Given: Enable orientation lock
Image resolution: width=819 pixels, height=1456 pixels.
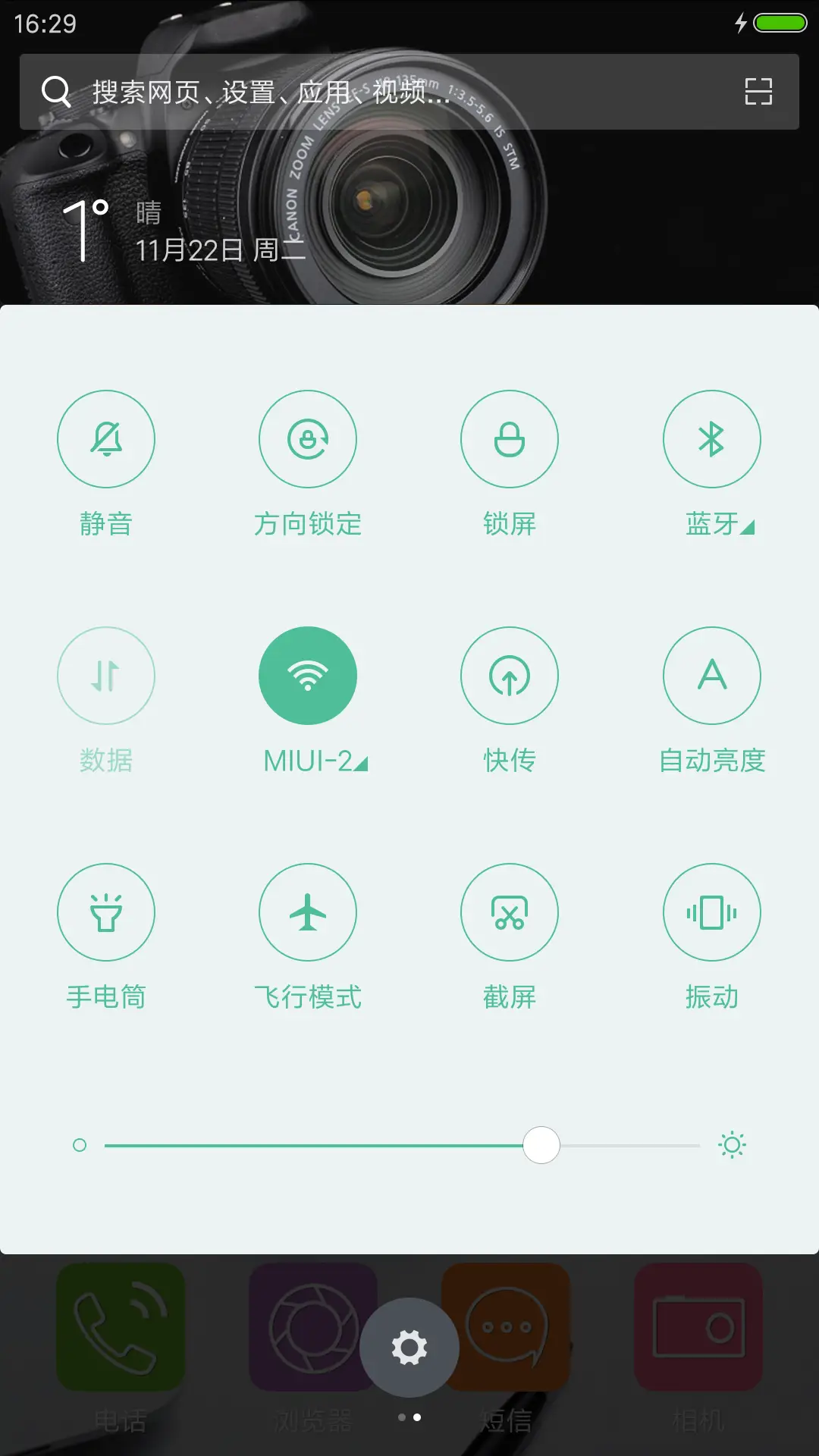Looking at the screenshot, I should click(x=308, y=439).
